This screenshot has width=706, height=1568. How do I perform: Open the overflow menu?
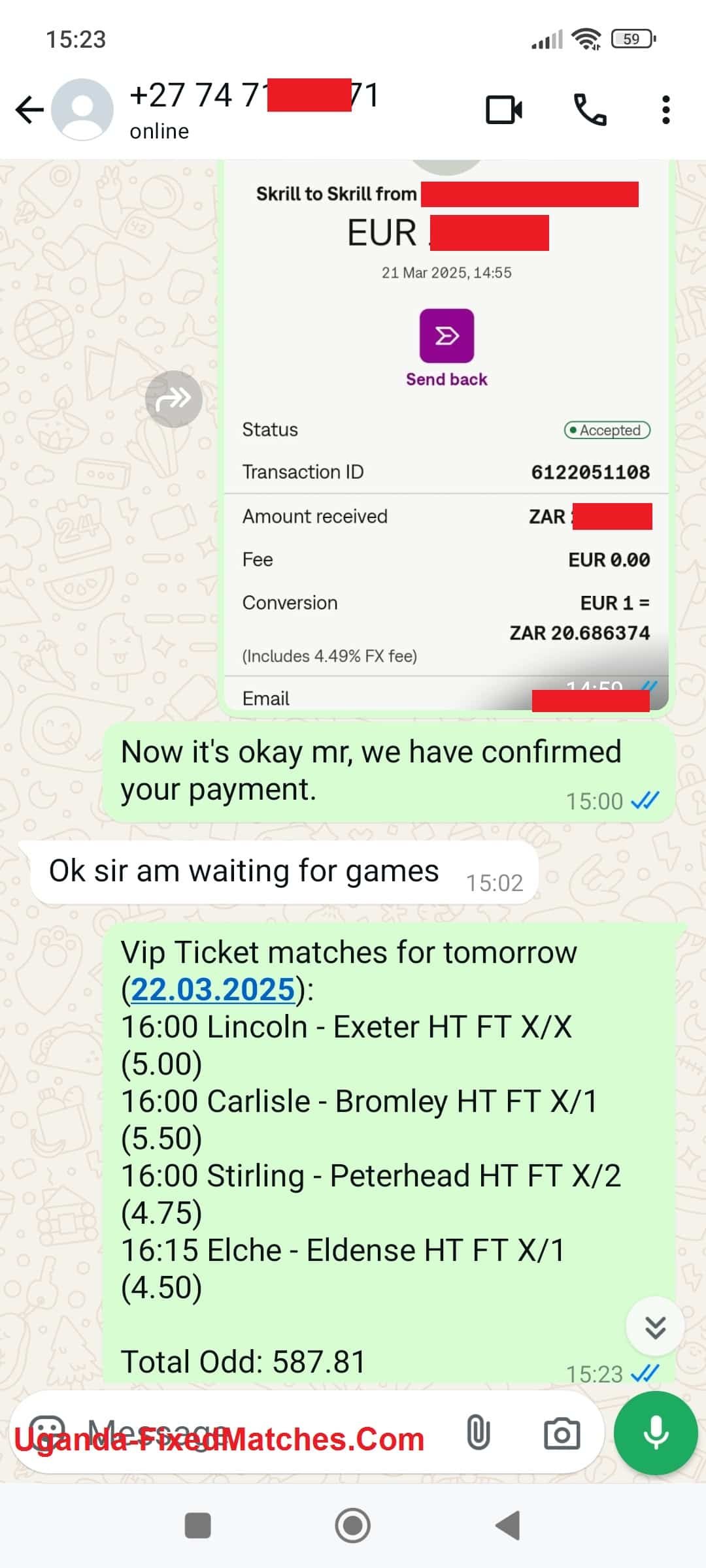[665, 110]
